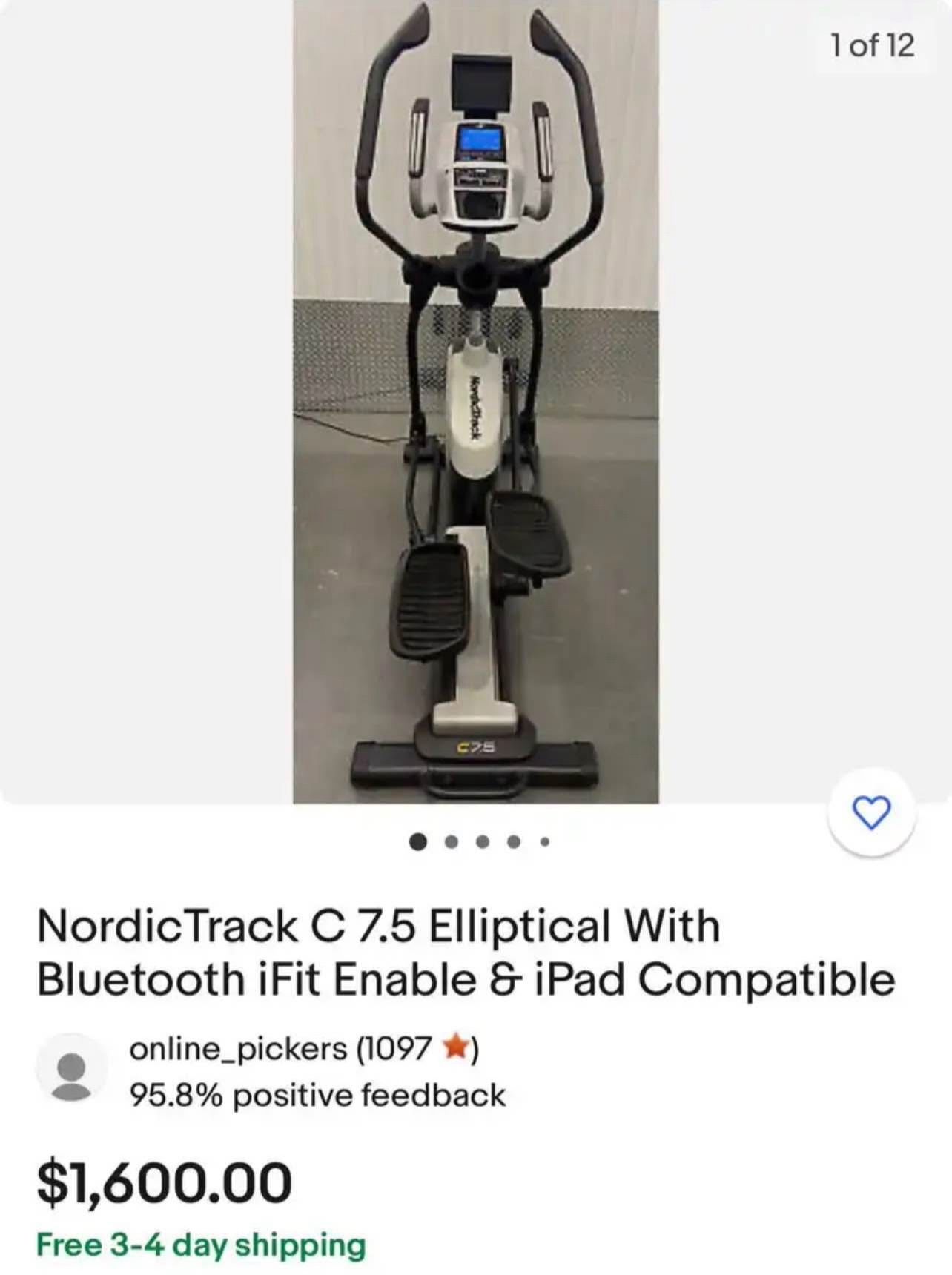Select the third dot below the photo
This screenshot has height=1275, width=952.
[482, 840]
